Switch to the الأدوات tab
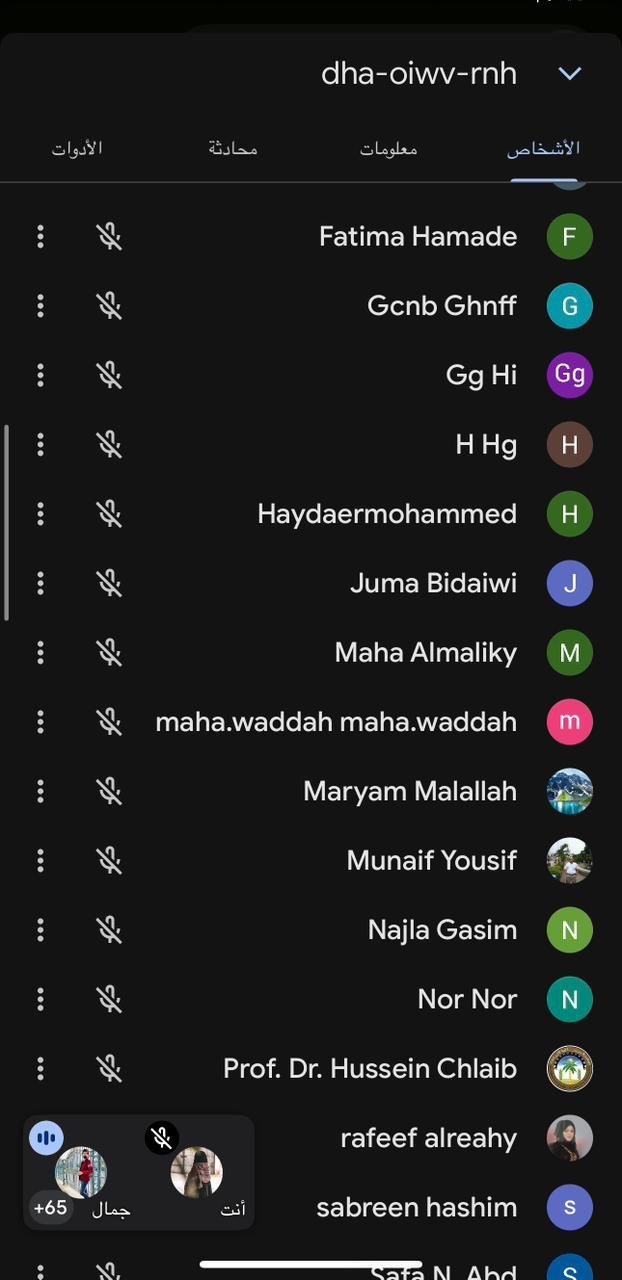 (77, 149)
